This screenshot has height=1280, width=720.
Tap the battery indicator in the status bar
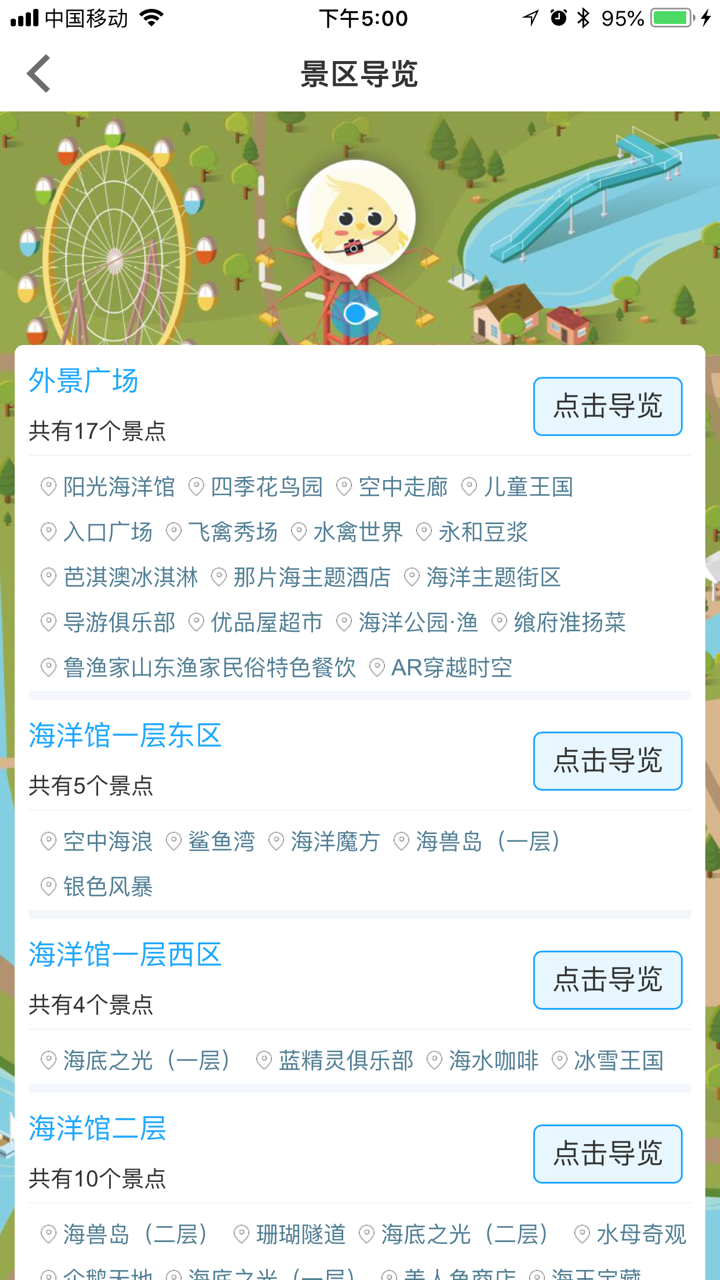[x=668, y=16]
